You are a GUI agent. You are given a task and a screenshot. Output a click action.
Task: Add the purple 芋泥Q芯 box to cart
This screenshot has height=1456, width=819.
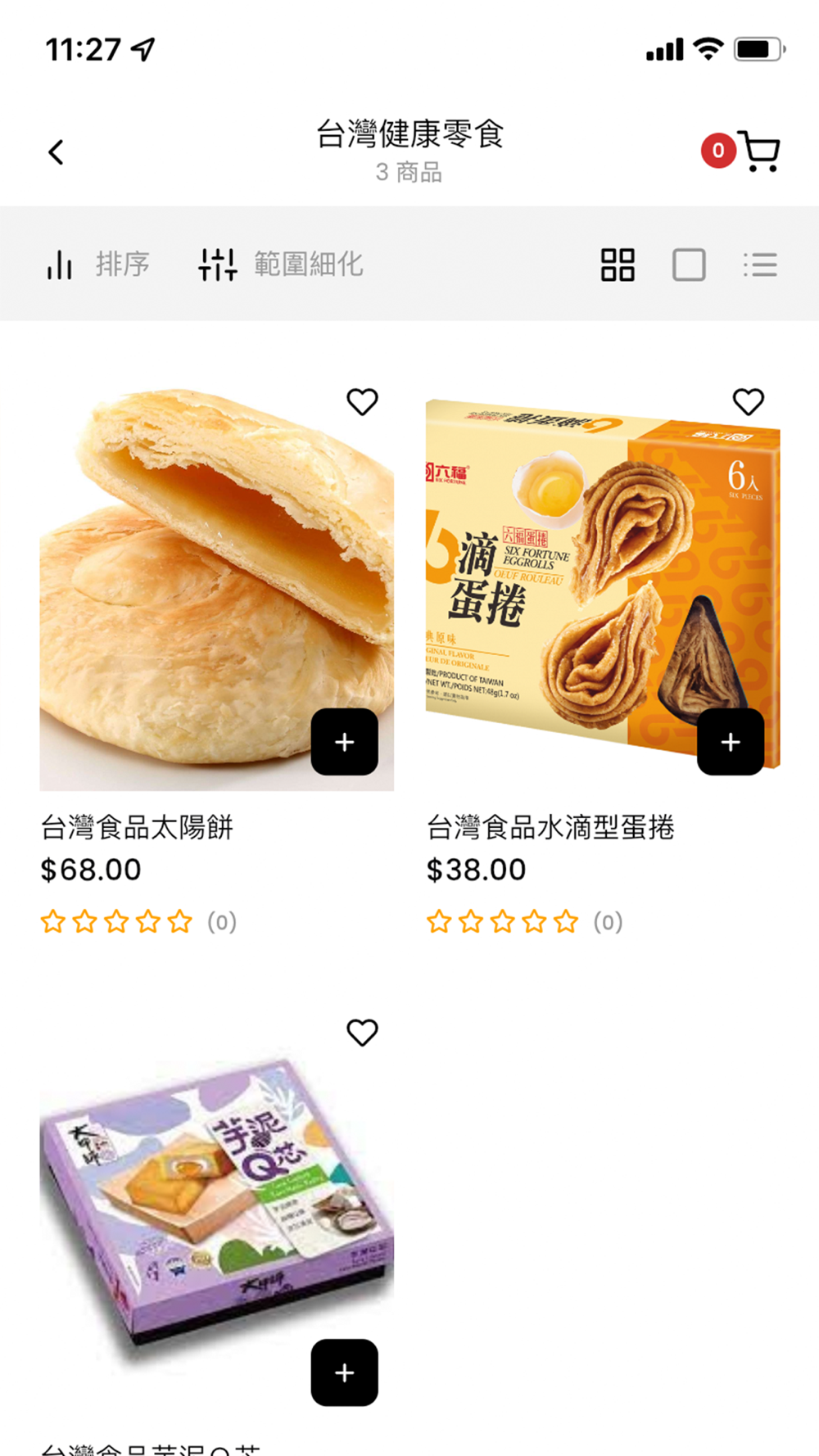[345, 1372]
